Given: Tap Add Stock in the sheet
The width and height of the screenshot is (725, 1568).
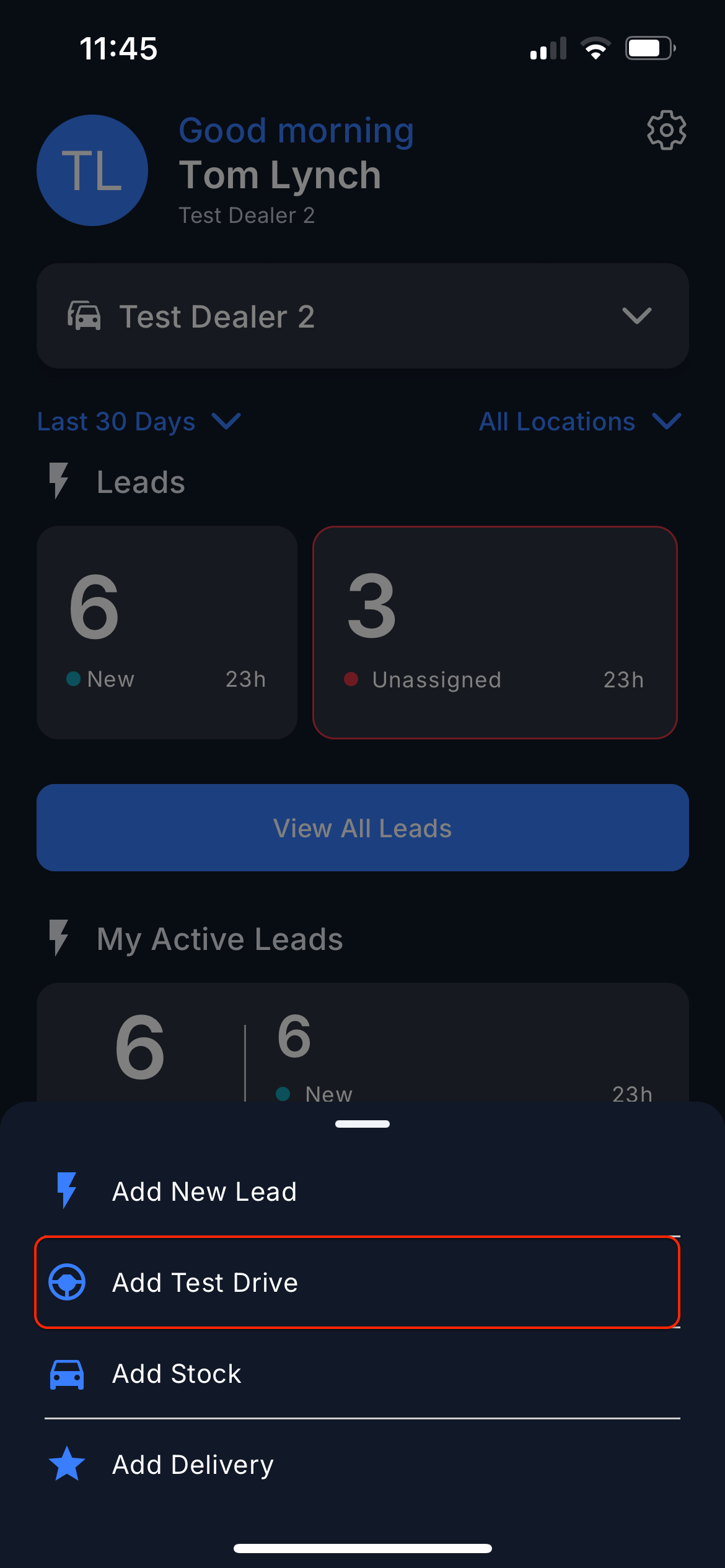Looking at the screenshot, I should (177, 1374).
